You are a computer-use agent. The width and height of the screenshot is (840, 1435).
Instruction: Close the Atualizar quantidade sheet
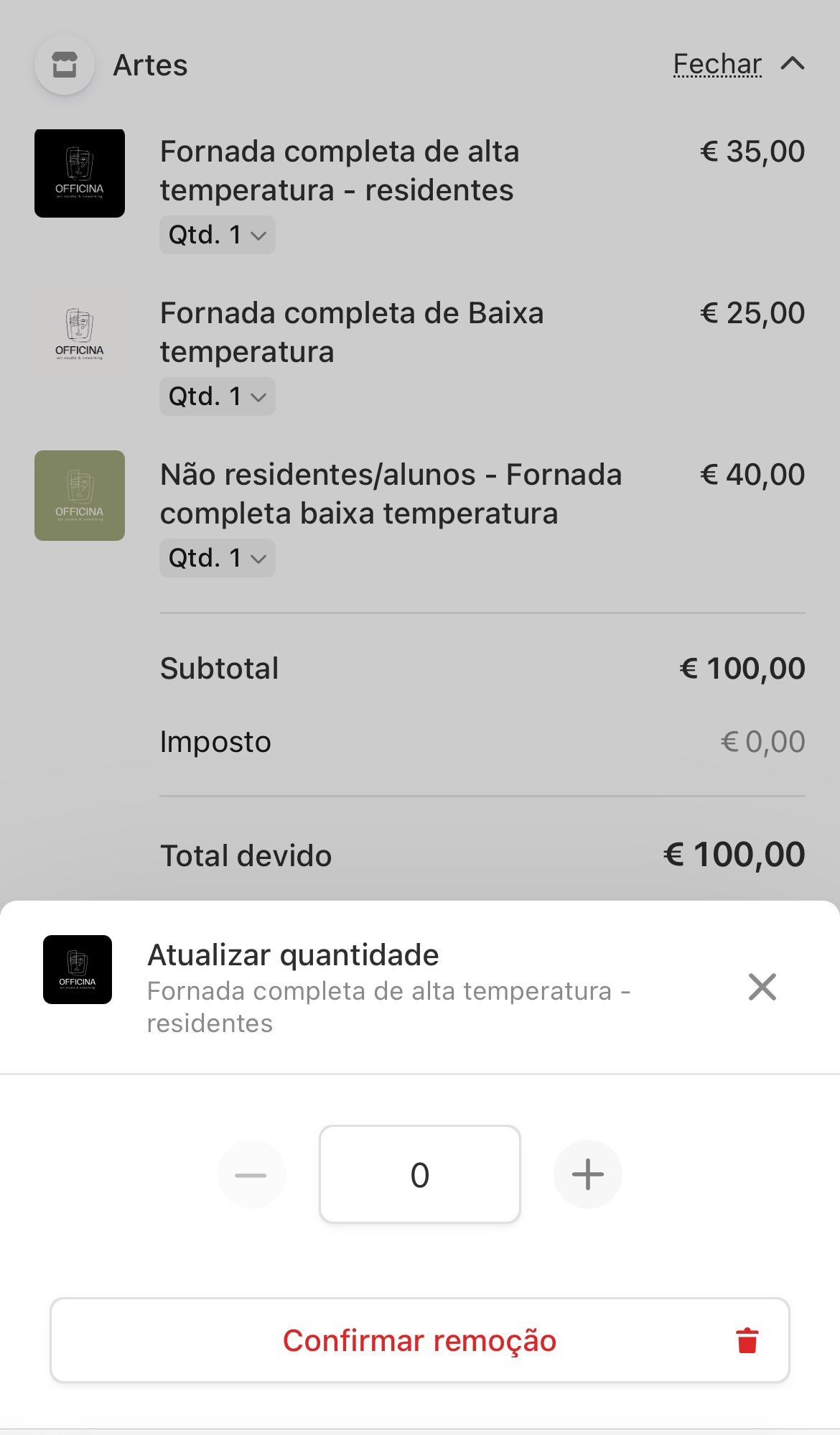(762, 987)
